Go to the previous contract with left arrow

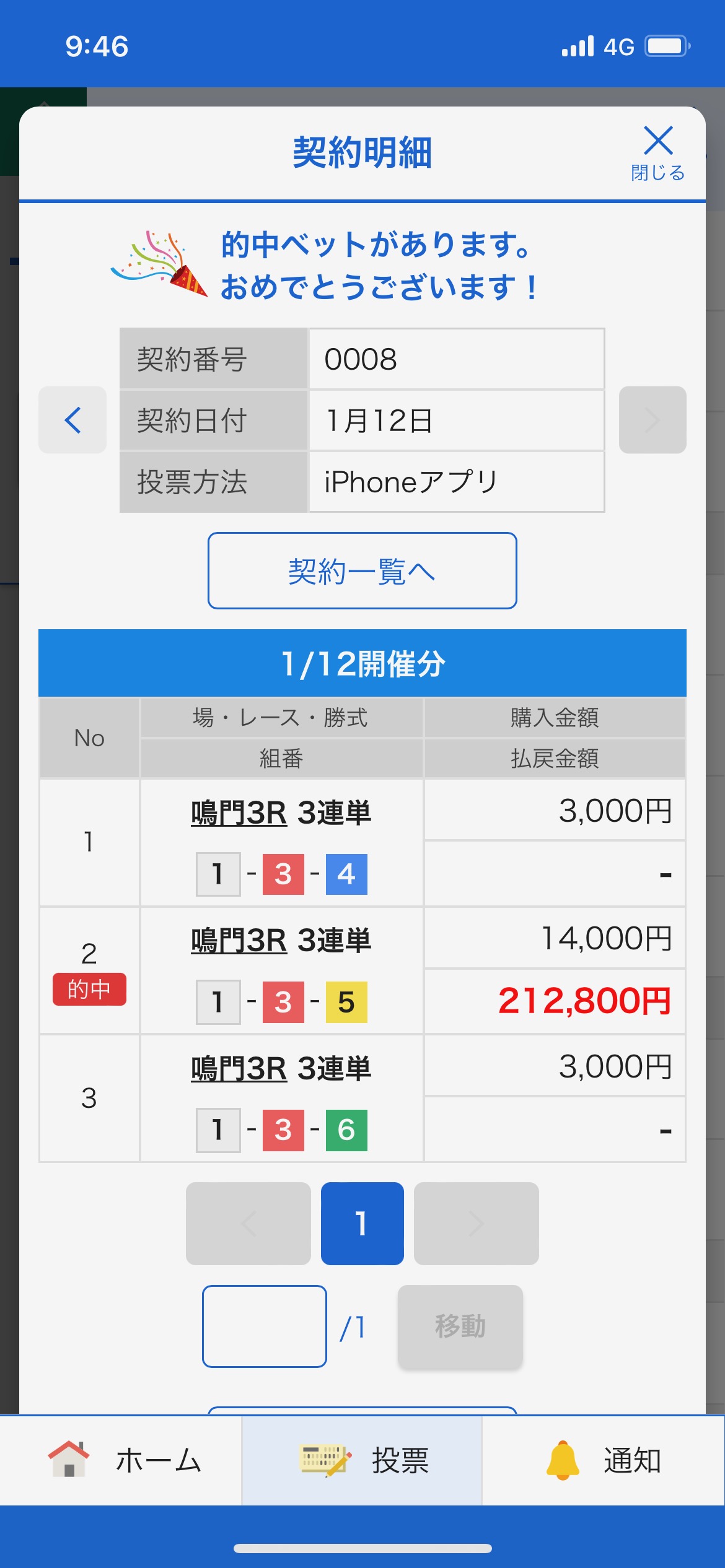pos(72,420)
